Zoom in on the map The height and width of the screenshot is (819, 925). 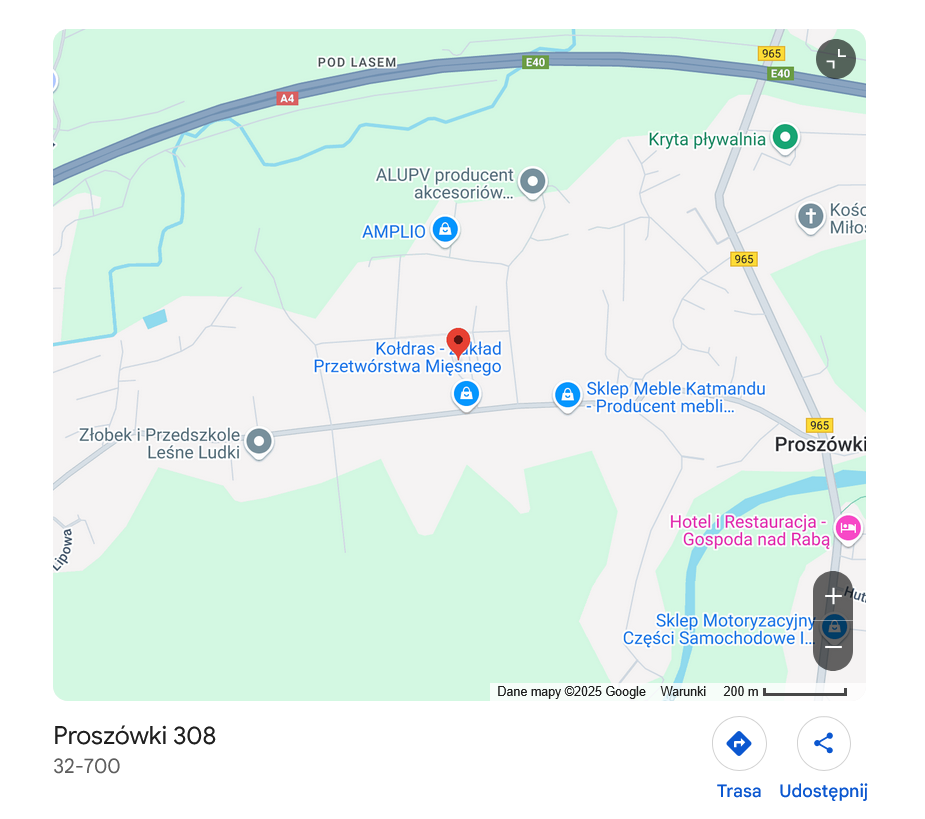[x=833, y=596]
